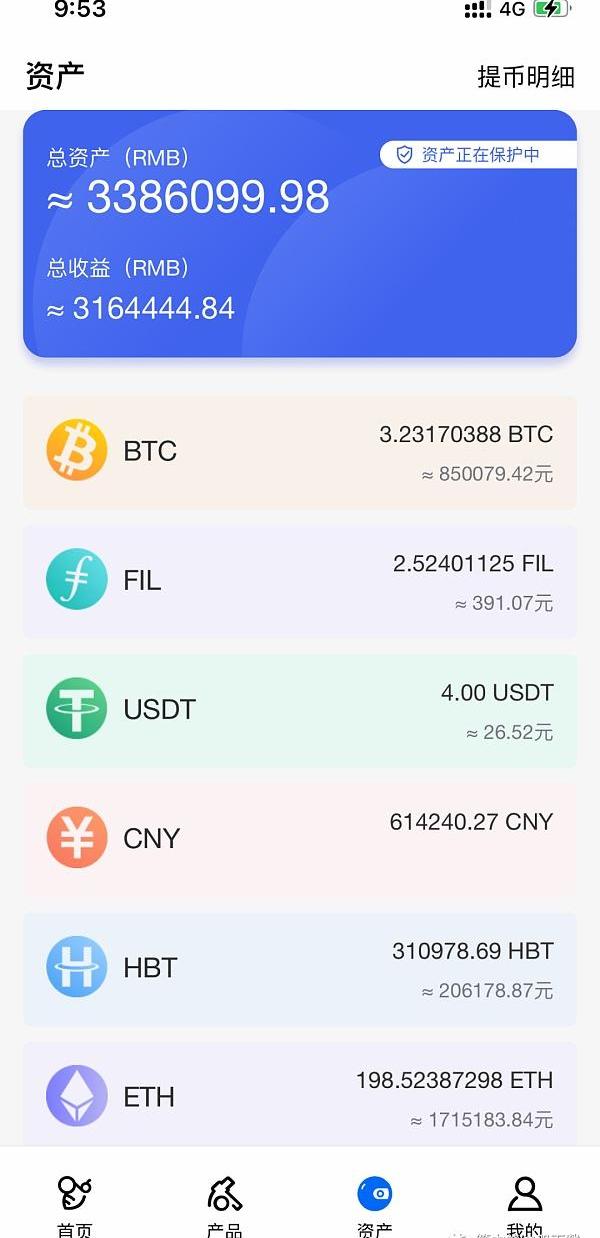600x1238 pixels.
Task: View the CNY balance row
Action: tap(300, 839)
